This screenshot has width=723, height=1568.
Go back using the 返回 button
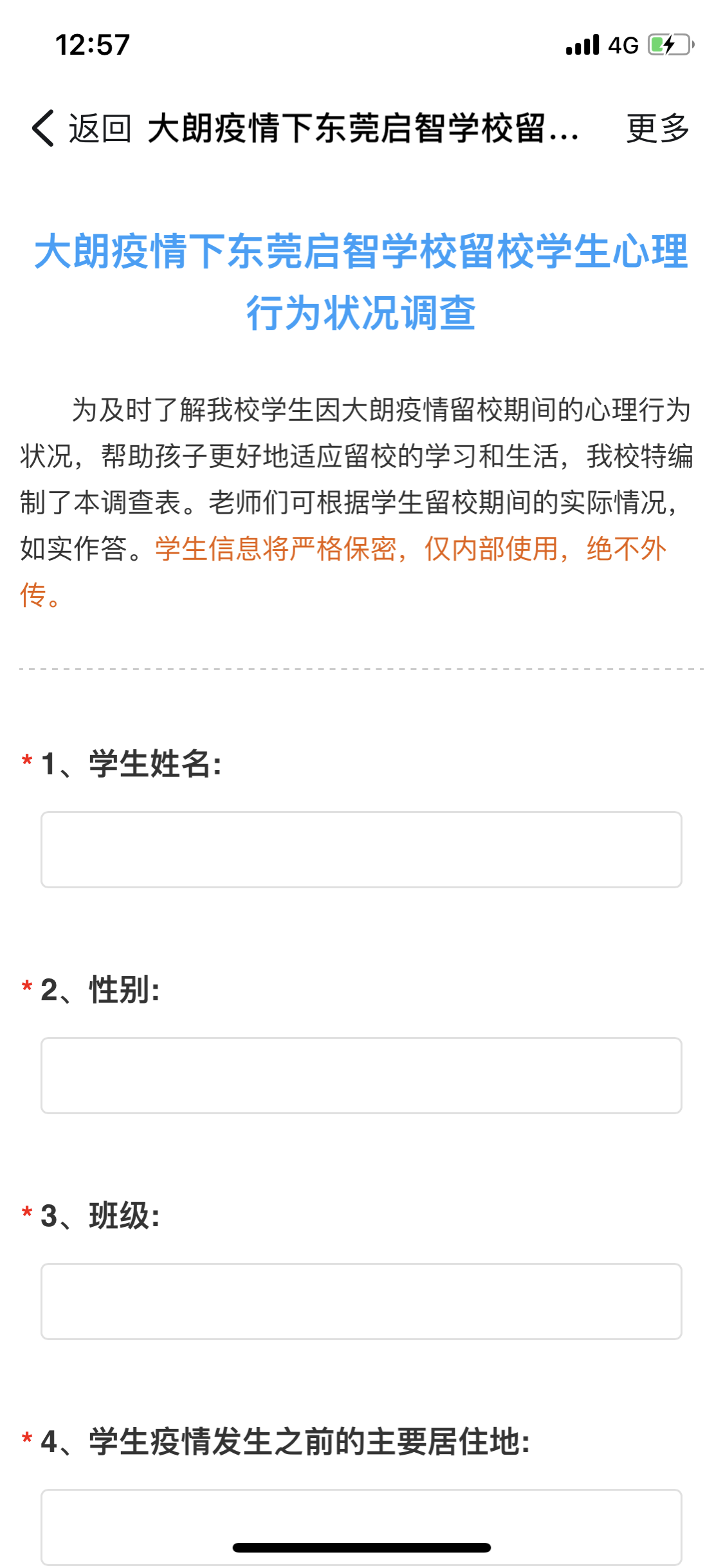(81, 128)
